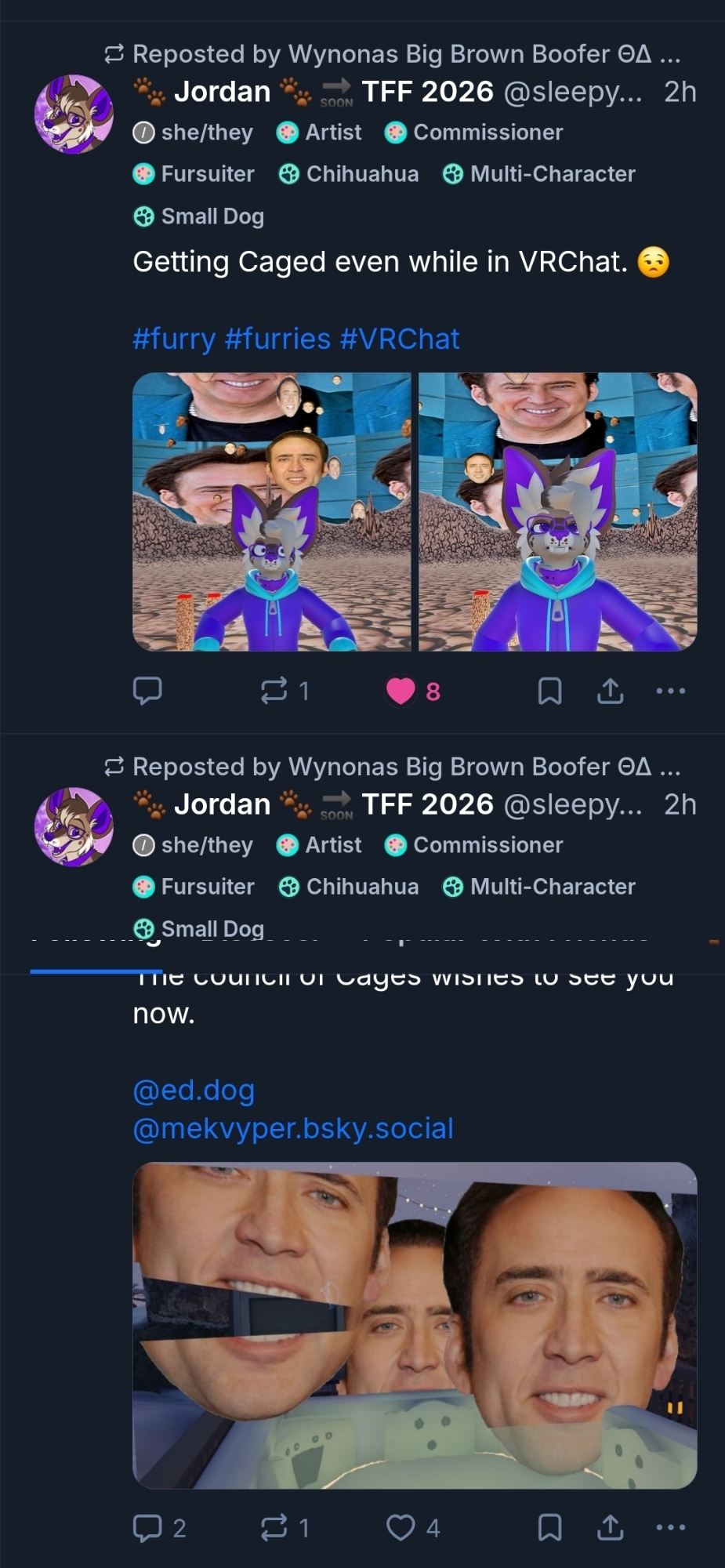The width and height of the screenshot is (725, 1568).
Task: Bookmark the council of Cages post
Action: (x=549, y=1527)
